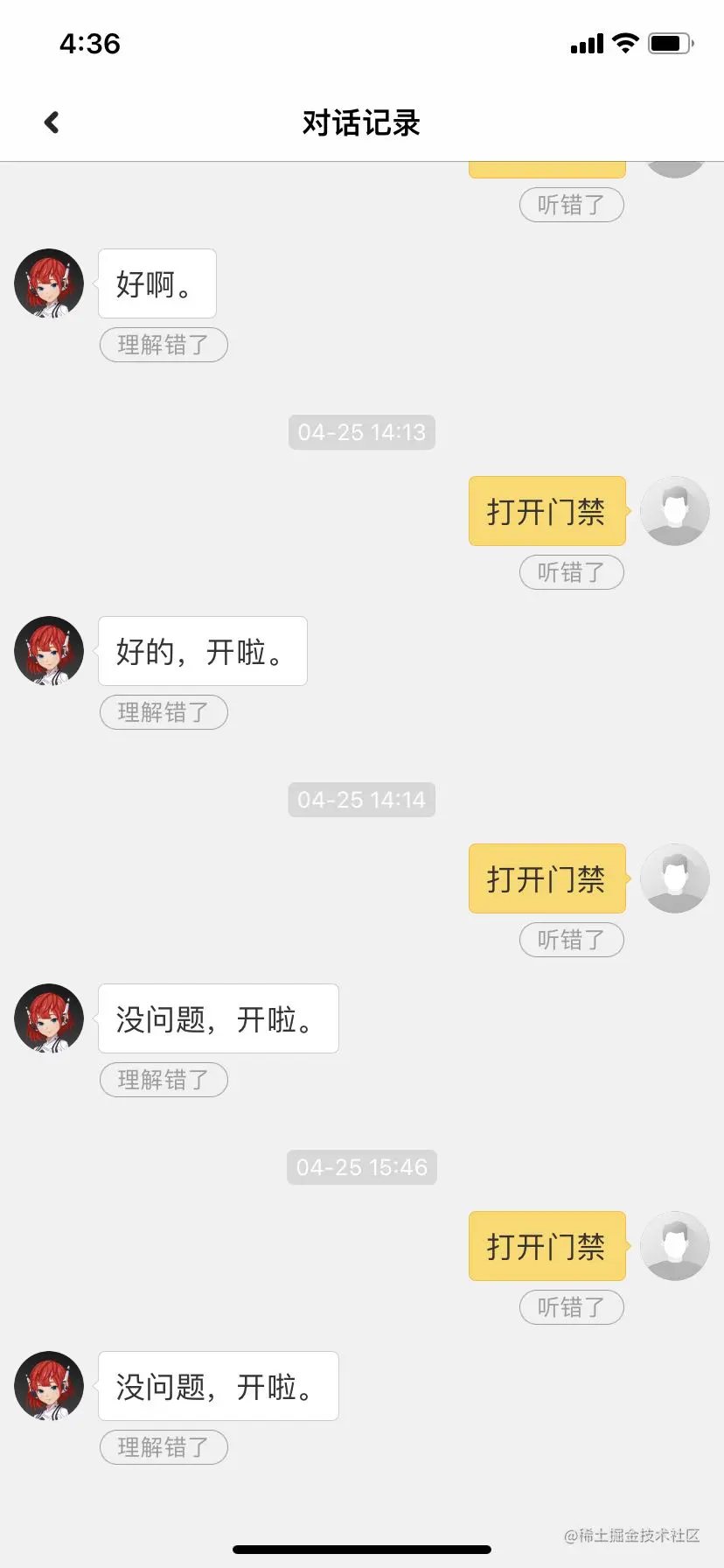Mark 好的，开啦。 reply as 理解错了
724x1568 pixels.
(164, 712)
